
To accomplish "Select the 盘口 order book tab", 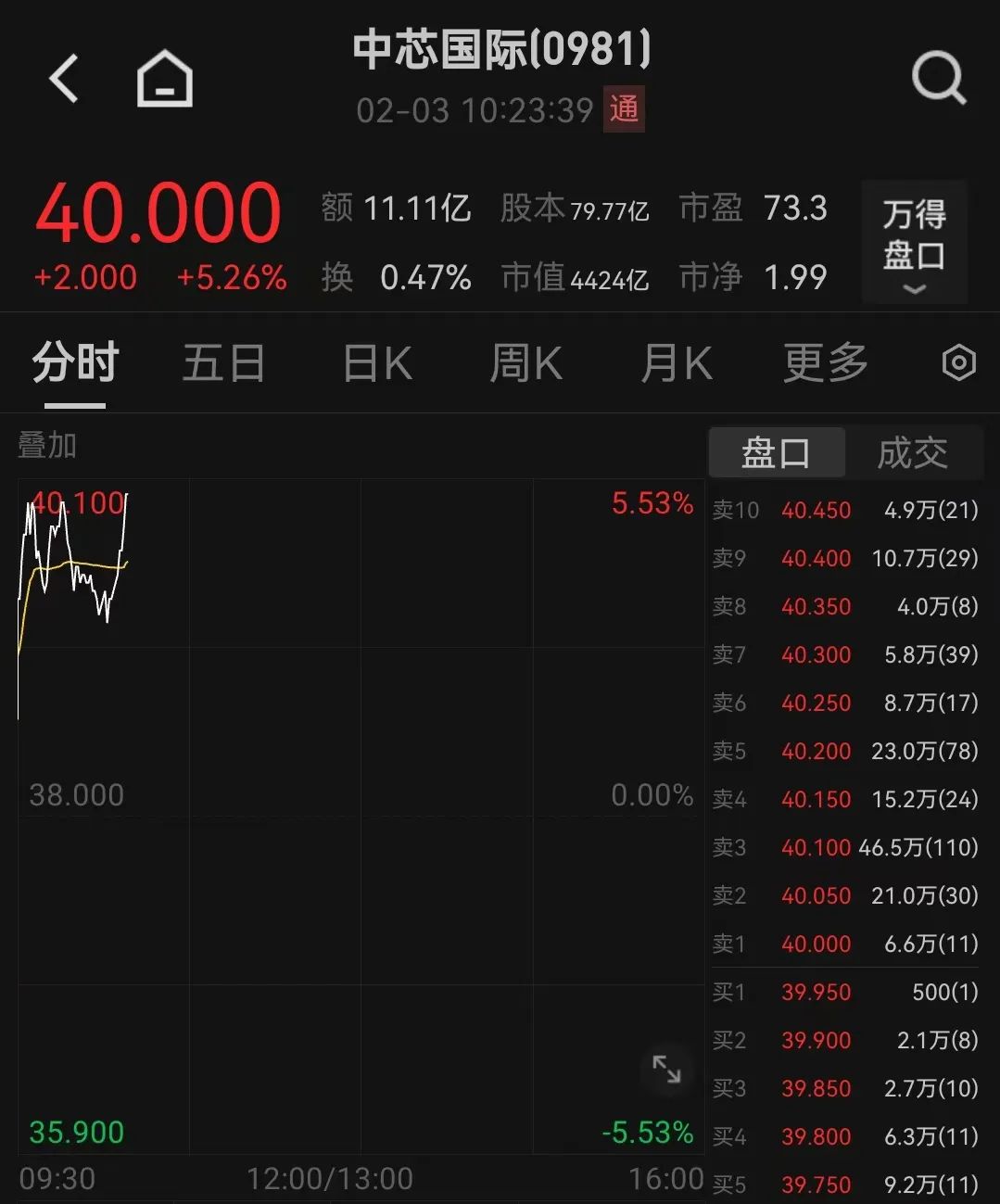I will (x=777, y=453).
